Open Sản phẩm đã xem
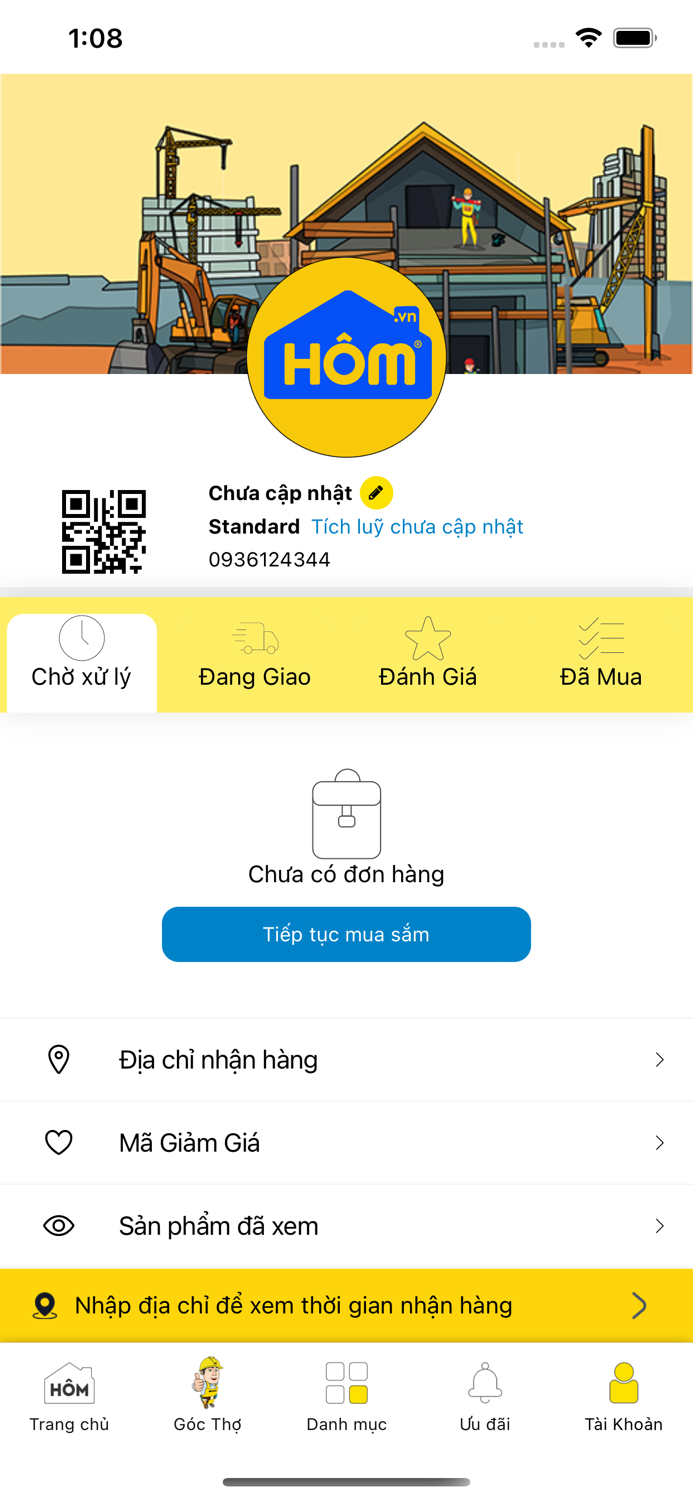The width and height of the screenshot is (693, 1500). [346, 1226]
